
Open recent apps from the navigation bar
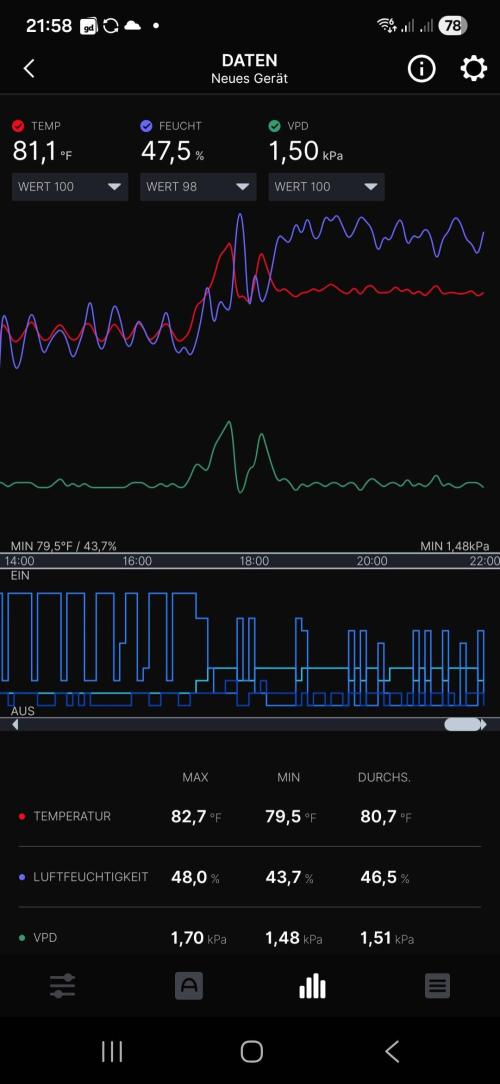point(112,1052)
